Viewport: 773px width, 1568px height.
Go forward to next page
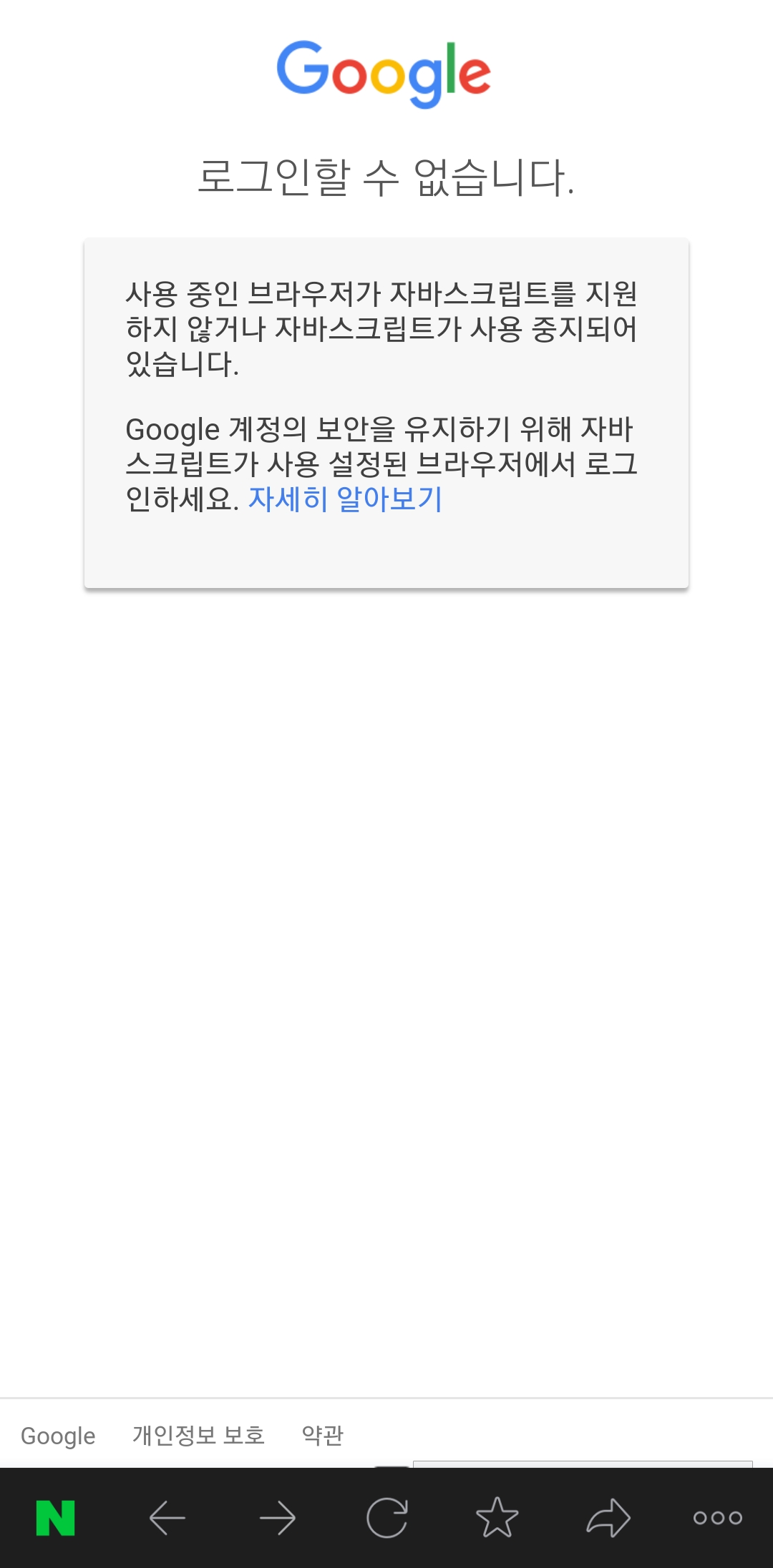[278, 1517]
